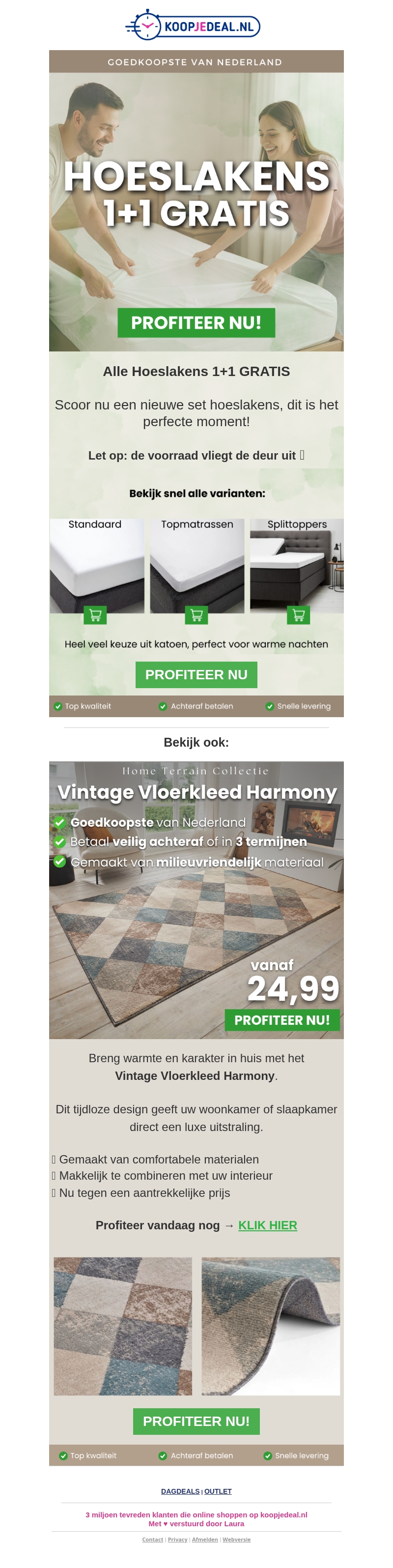The width and height of the screenshot is (393, 1568).
Task: Open the DAGDEALS link
Action: click(180, 1491)
